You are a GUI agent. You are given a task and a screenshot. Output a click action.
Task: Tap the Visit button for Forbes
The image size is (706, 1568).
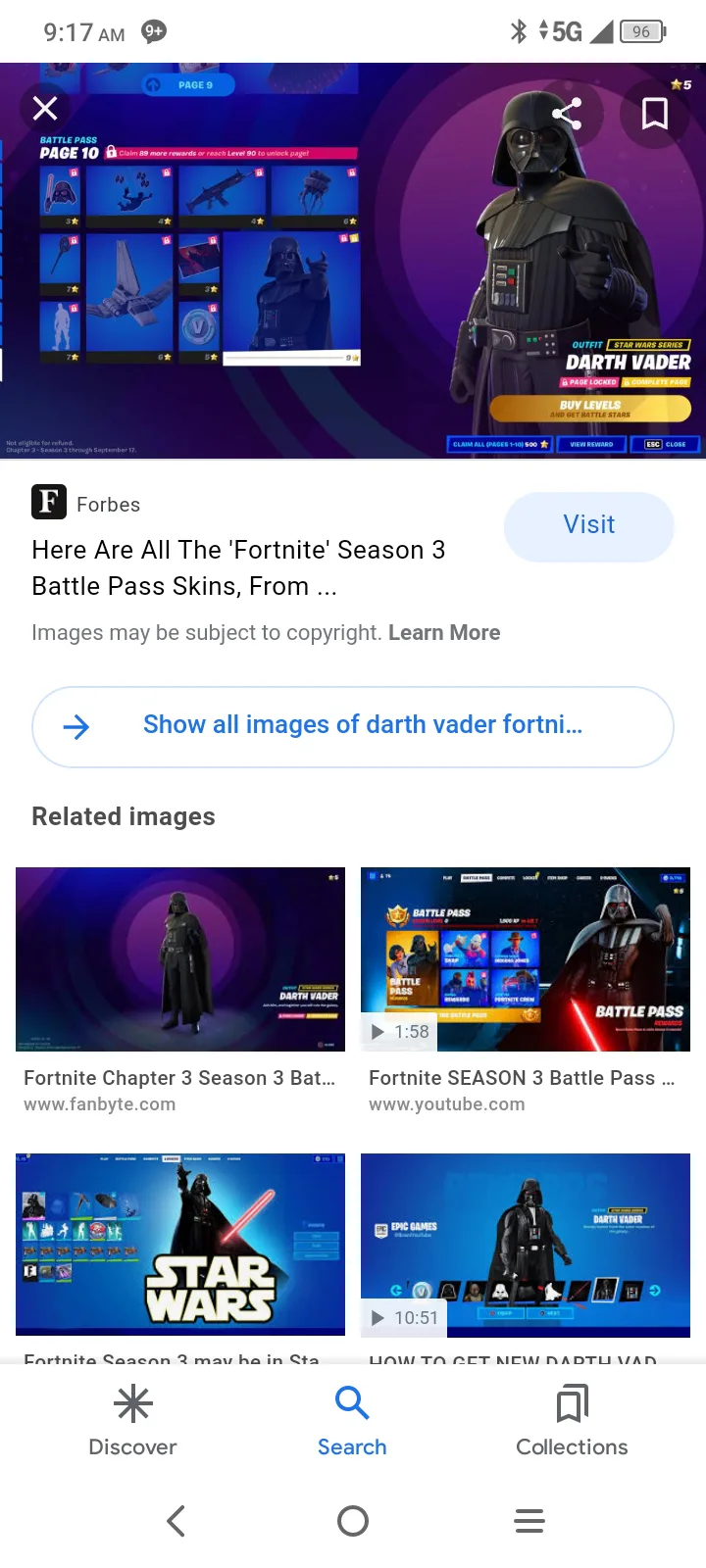click(588, 525)
